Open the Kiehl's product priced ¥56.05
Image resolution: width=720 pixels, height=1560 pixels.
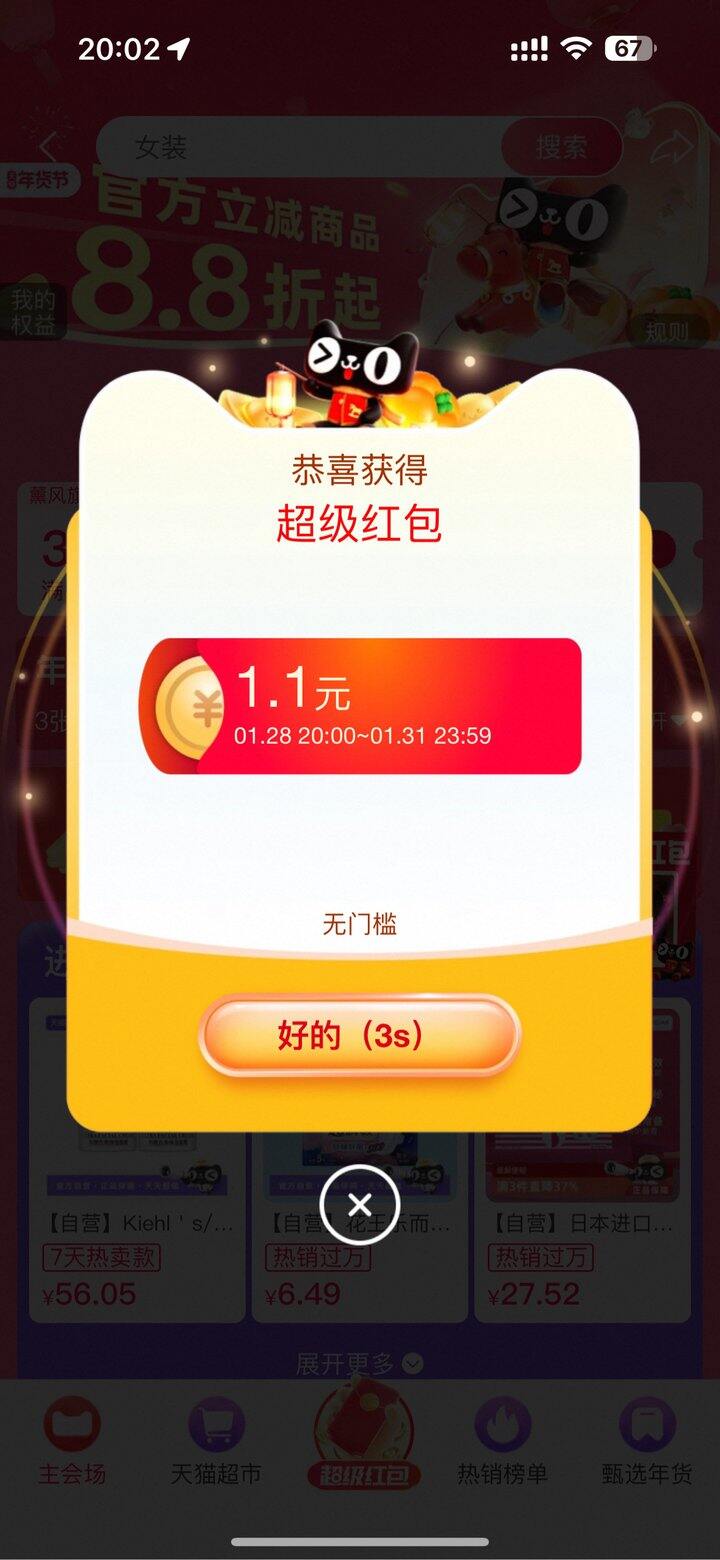135,1222
